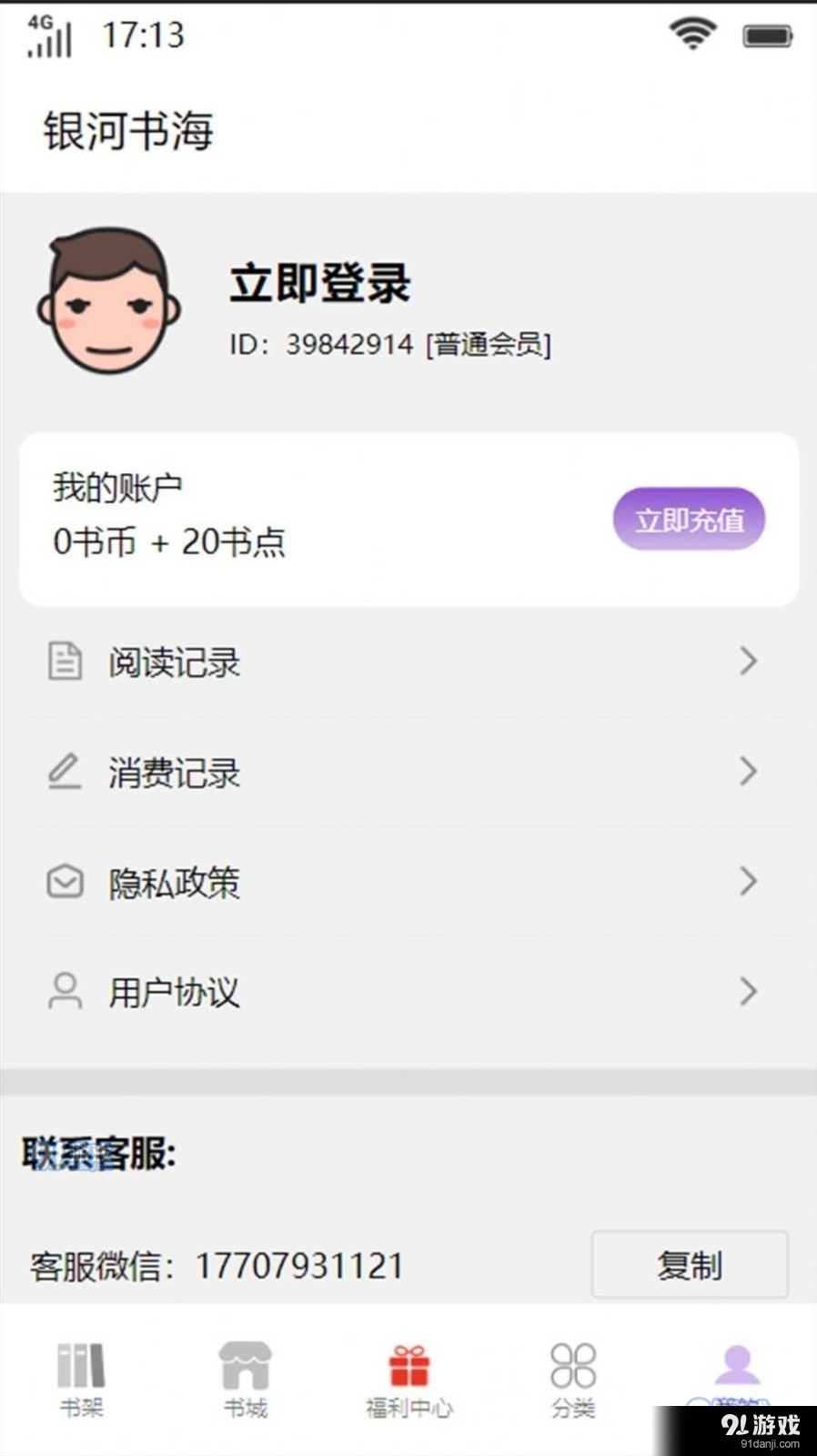Click the user avatar image
The height and width of the screenshot is (1456, 817).
tap(108, 305)
